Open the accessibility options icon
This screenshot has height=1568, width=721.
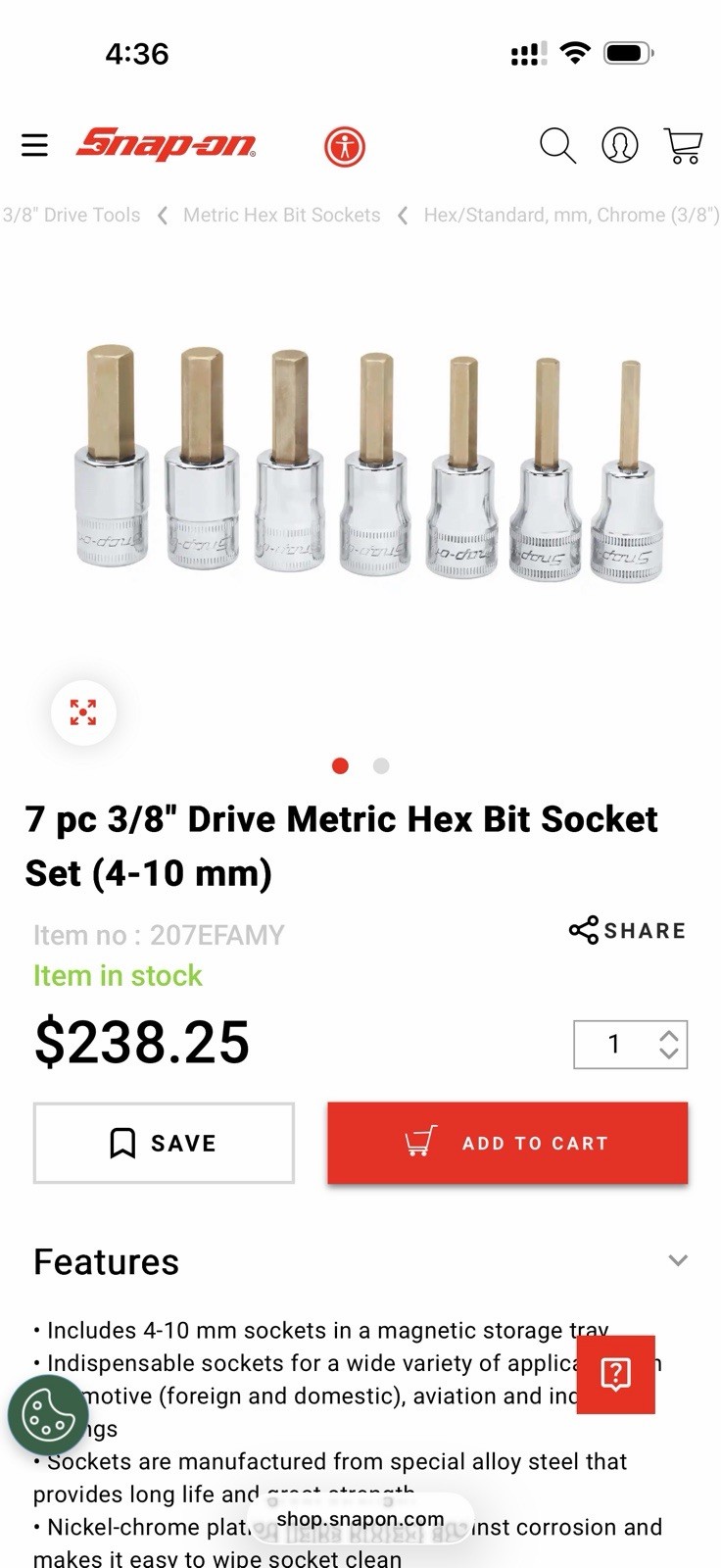pyautogui.click(x=344, y=147)
